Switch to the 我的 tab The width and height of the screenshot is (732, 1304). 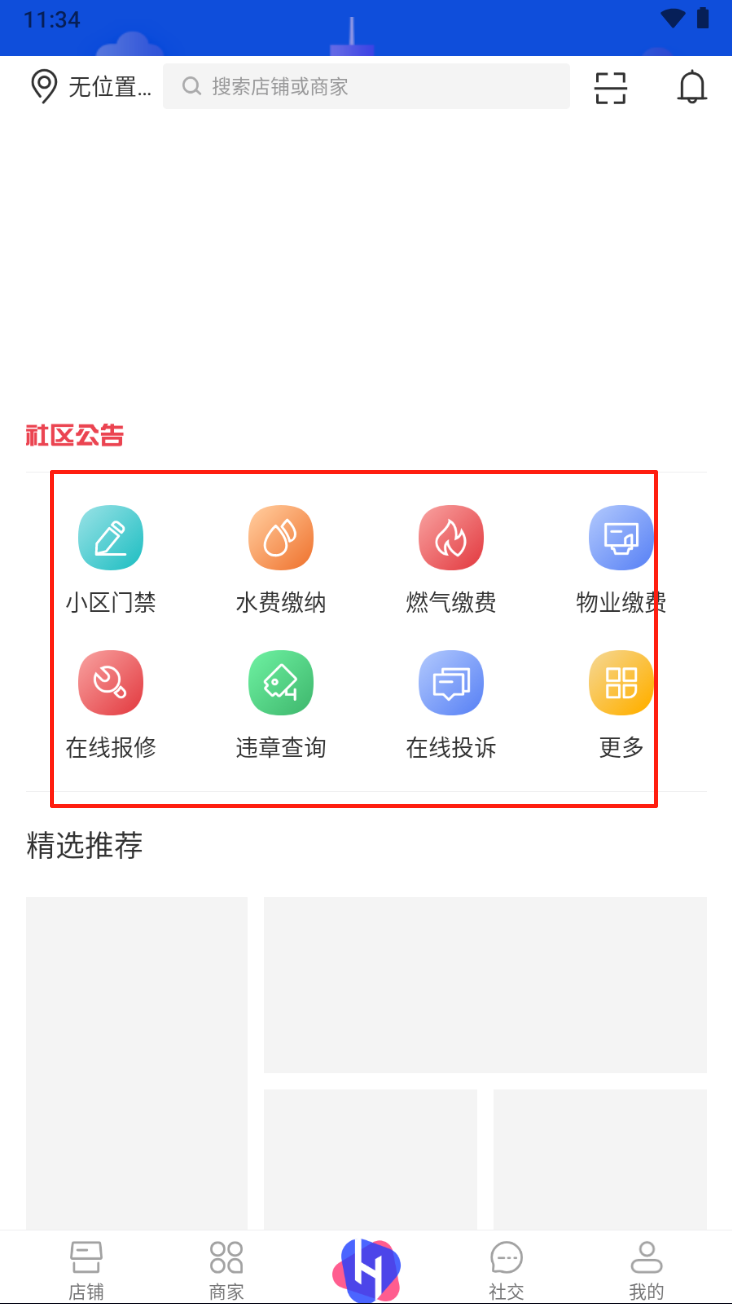[646, 1269]
